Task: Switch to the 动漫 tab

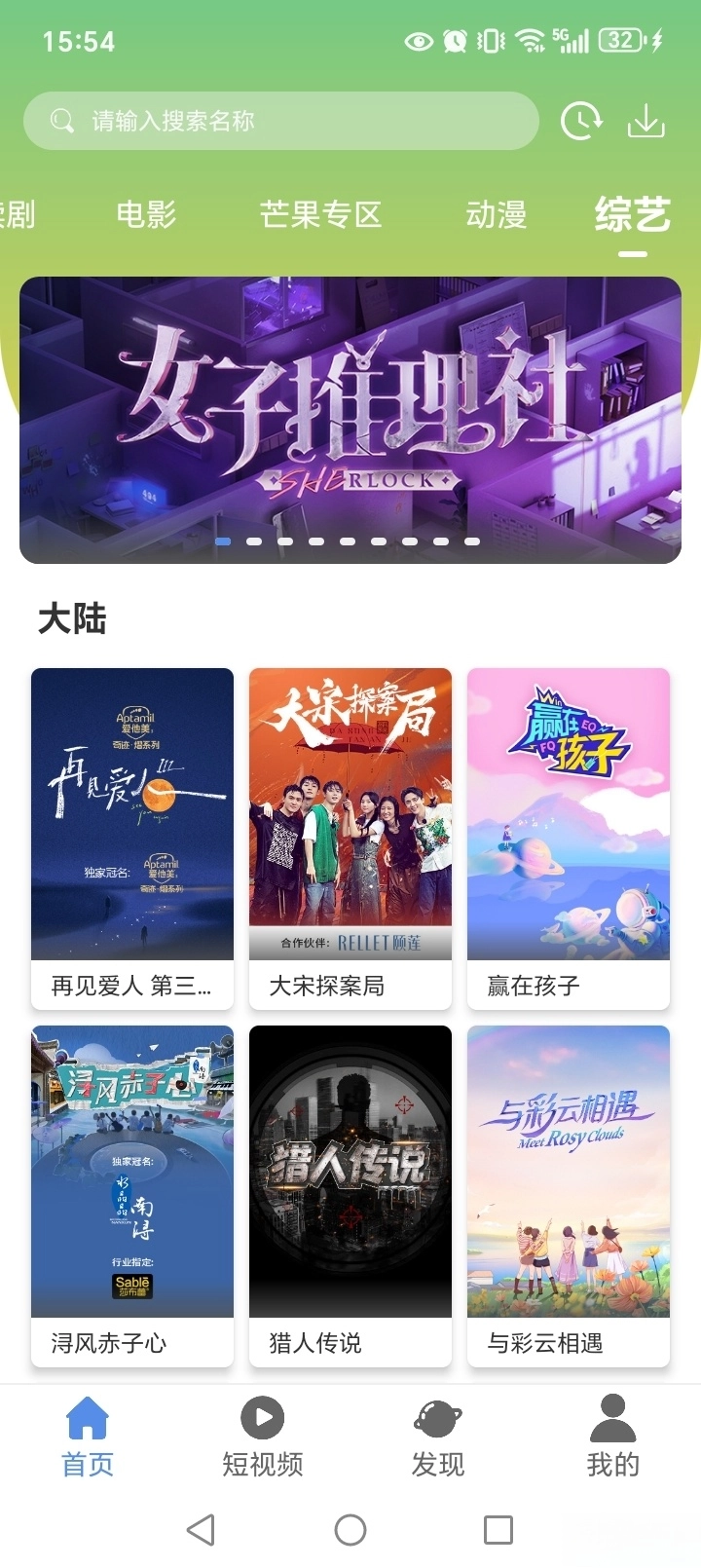Action: pyautogui.click(x=496, y=214)
